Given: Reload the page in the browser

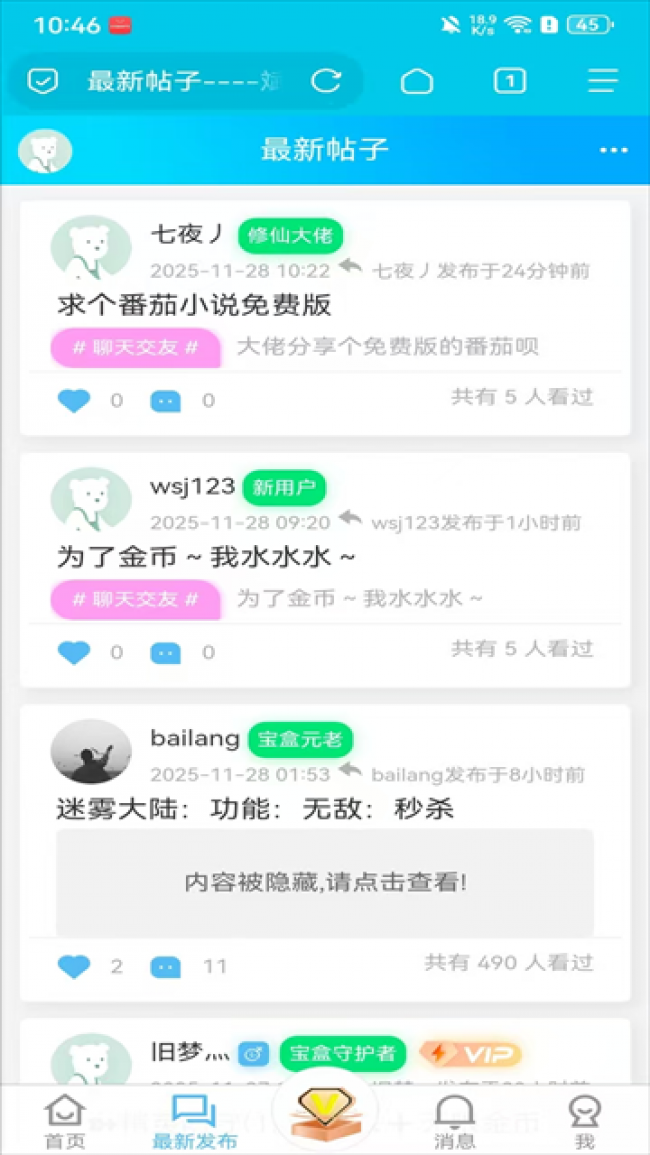Looking at the screenshot, I should (326, 81).
